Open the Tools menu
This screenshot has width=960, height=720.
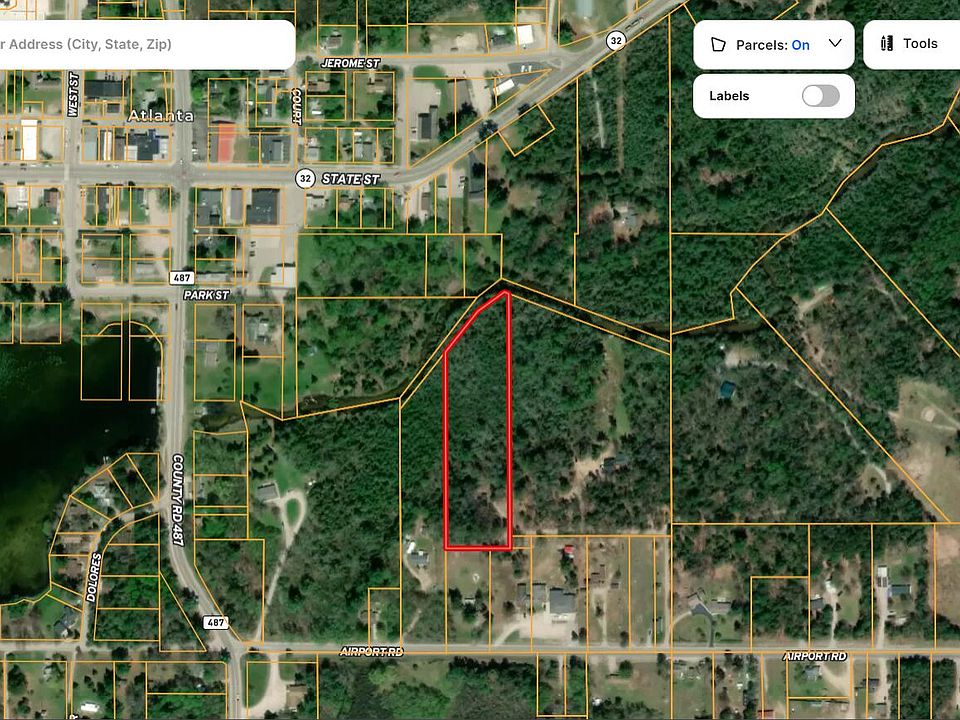click(x=910, y=44)
